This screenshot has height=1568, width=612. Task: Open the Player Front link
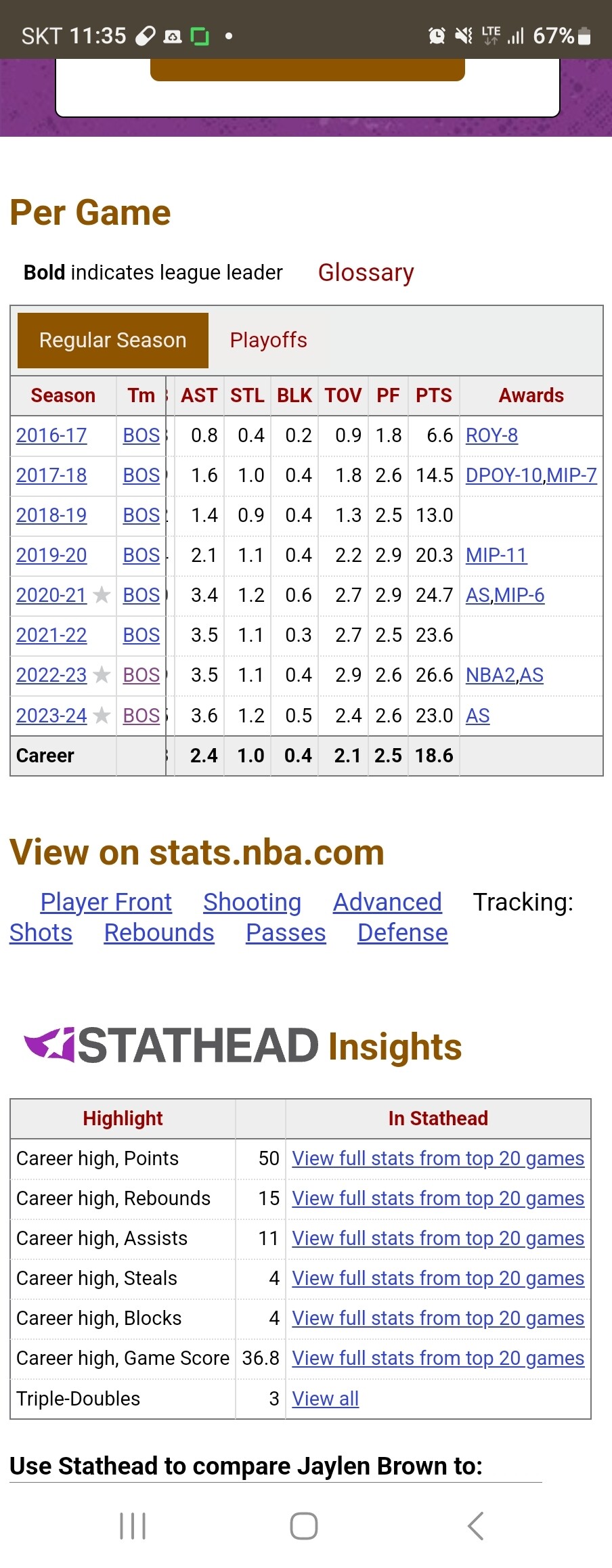pos(106,902)
